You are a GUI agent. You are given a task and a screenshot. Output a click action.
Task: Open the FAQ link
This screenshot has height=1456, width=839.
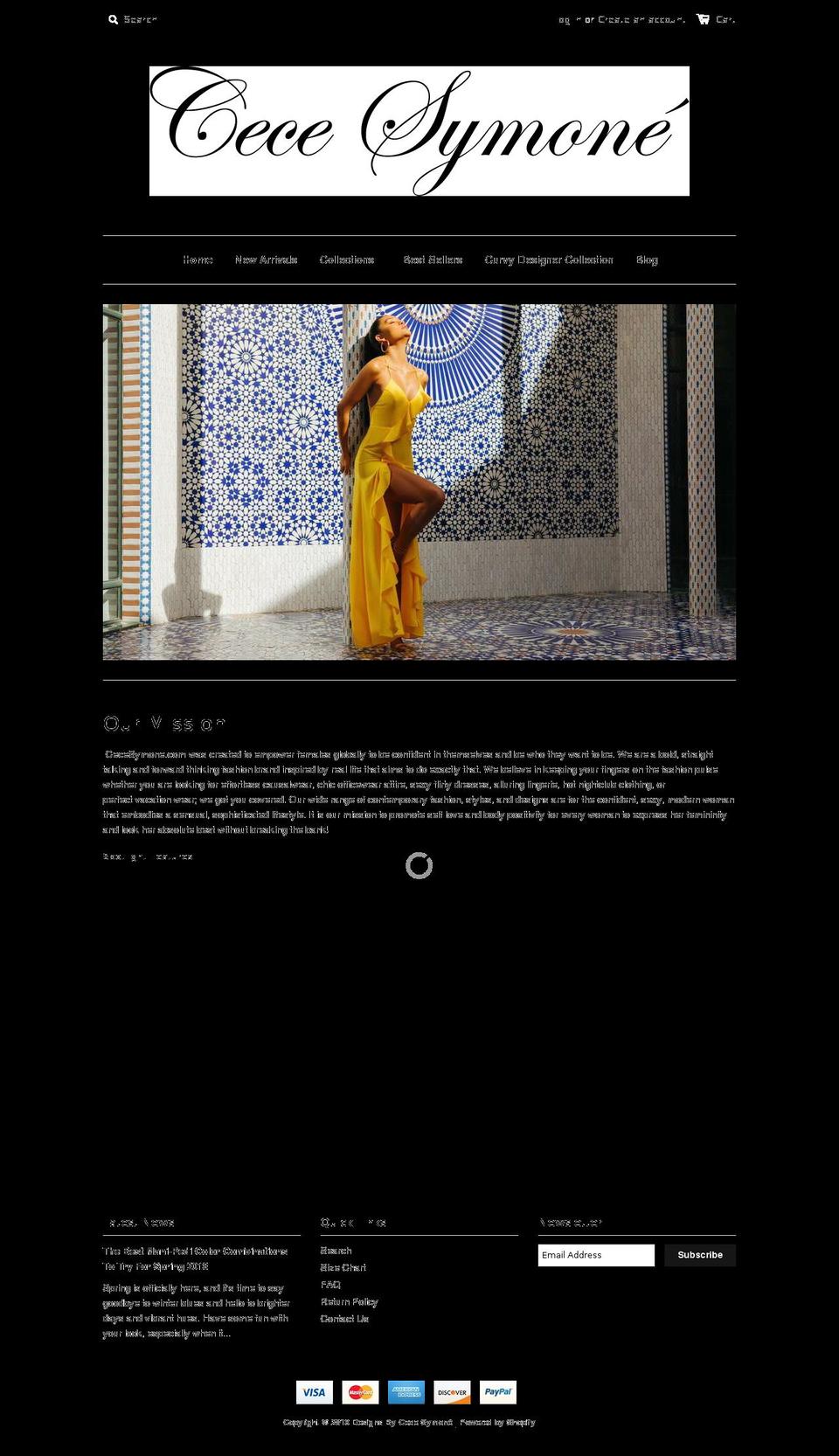click(330, 1285)
